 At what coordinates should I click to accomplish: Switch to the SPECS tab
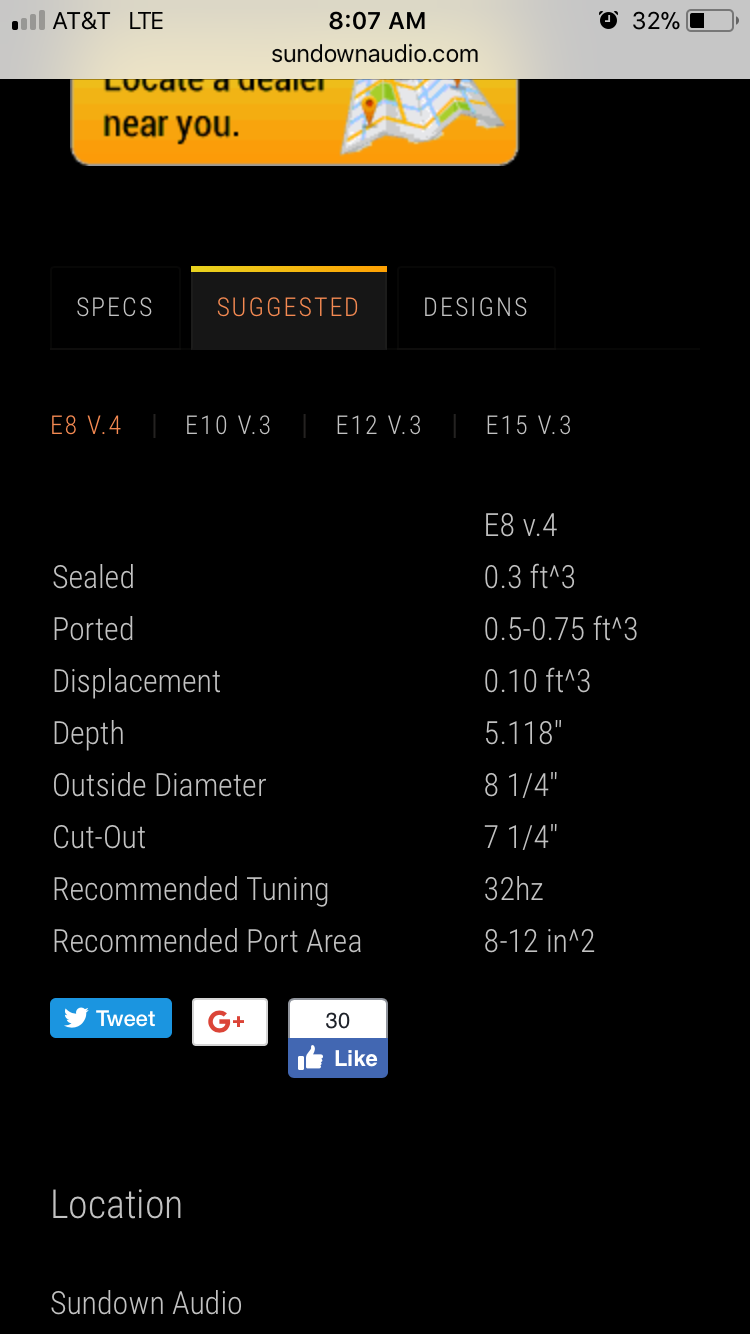pos(115,308)
